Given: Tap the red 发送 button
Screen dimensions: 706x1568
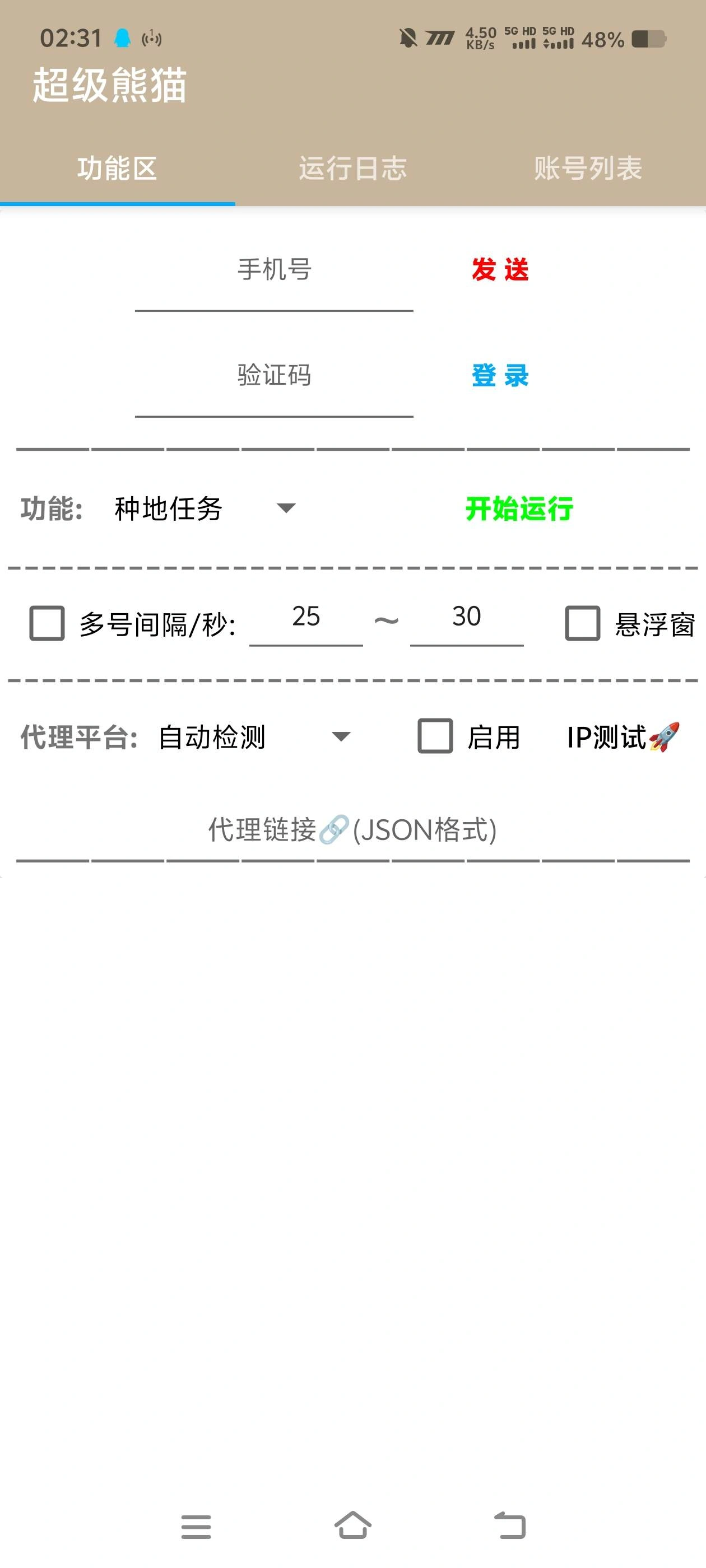Looking at the screenshot, I should (x=499, y=270).
